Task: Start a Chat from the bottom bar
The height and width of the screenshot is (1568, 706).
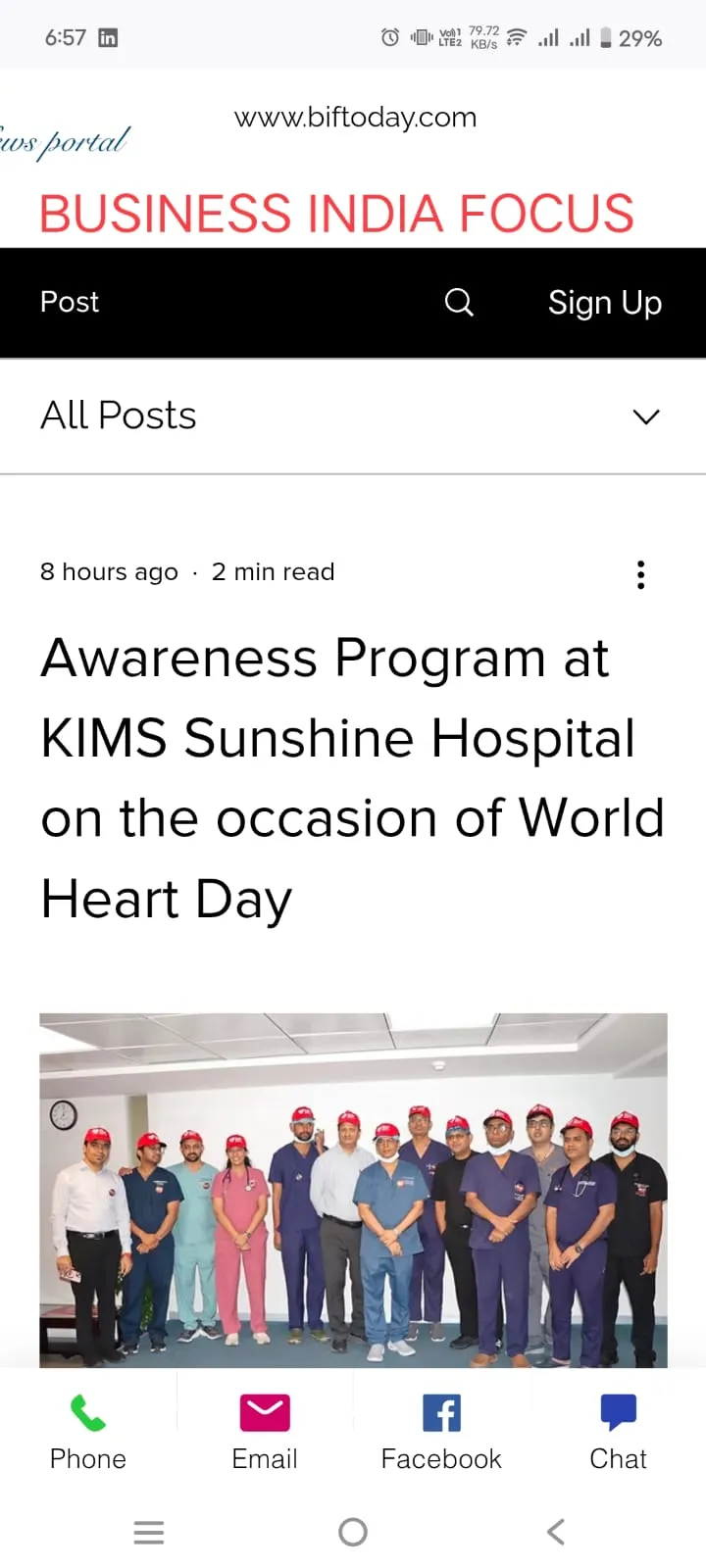Action: click(x=618, y=1432)
